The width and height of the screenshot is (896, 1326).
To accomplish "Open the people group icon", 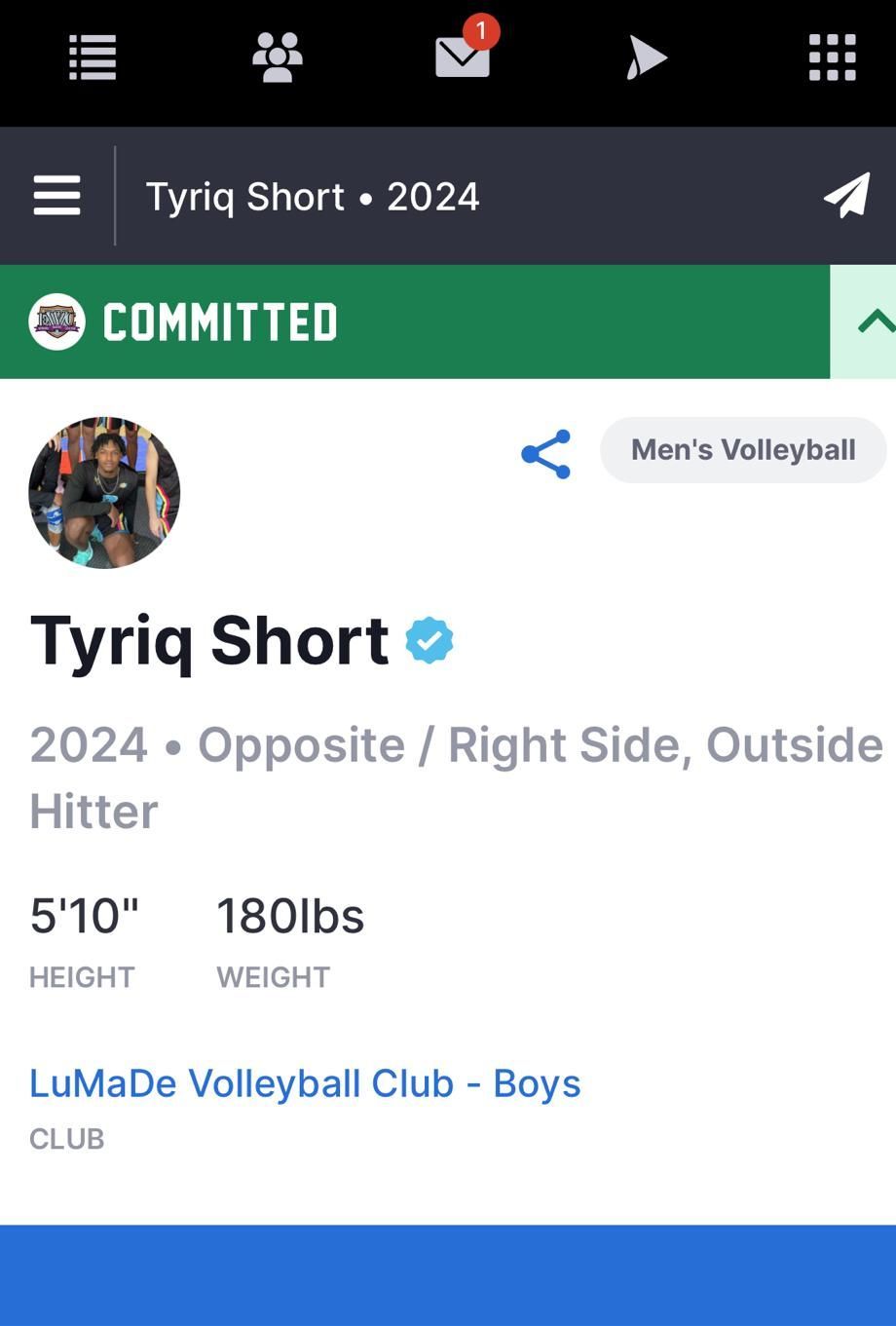I will 278,58.
